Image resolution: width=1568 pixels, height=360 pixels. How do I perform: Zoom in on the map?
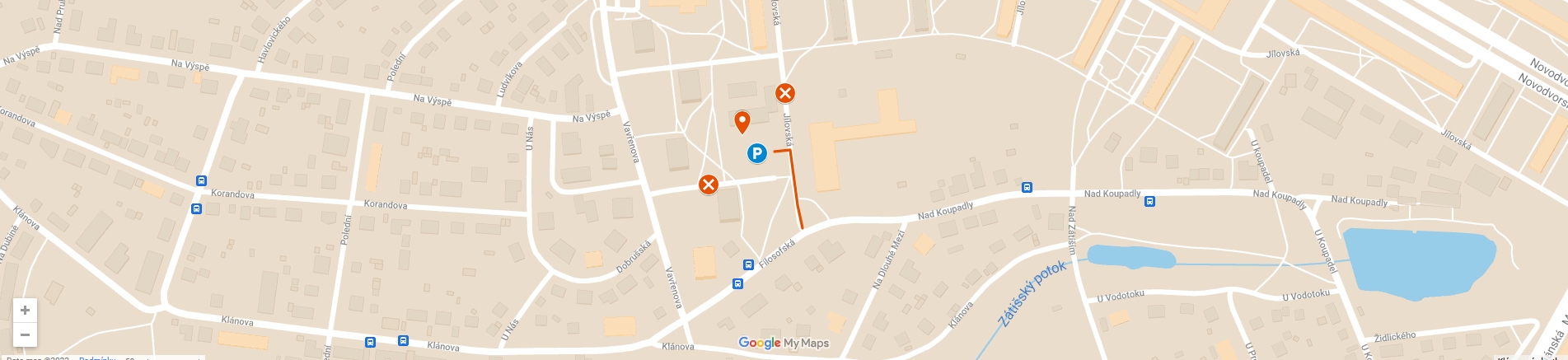click(x=25, y=311)
